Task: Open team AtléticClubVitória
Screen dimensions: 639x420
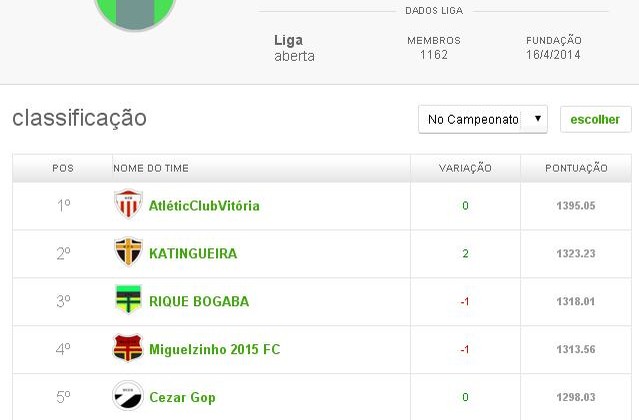Action: coord(203,206)
